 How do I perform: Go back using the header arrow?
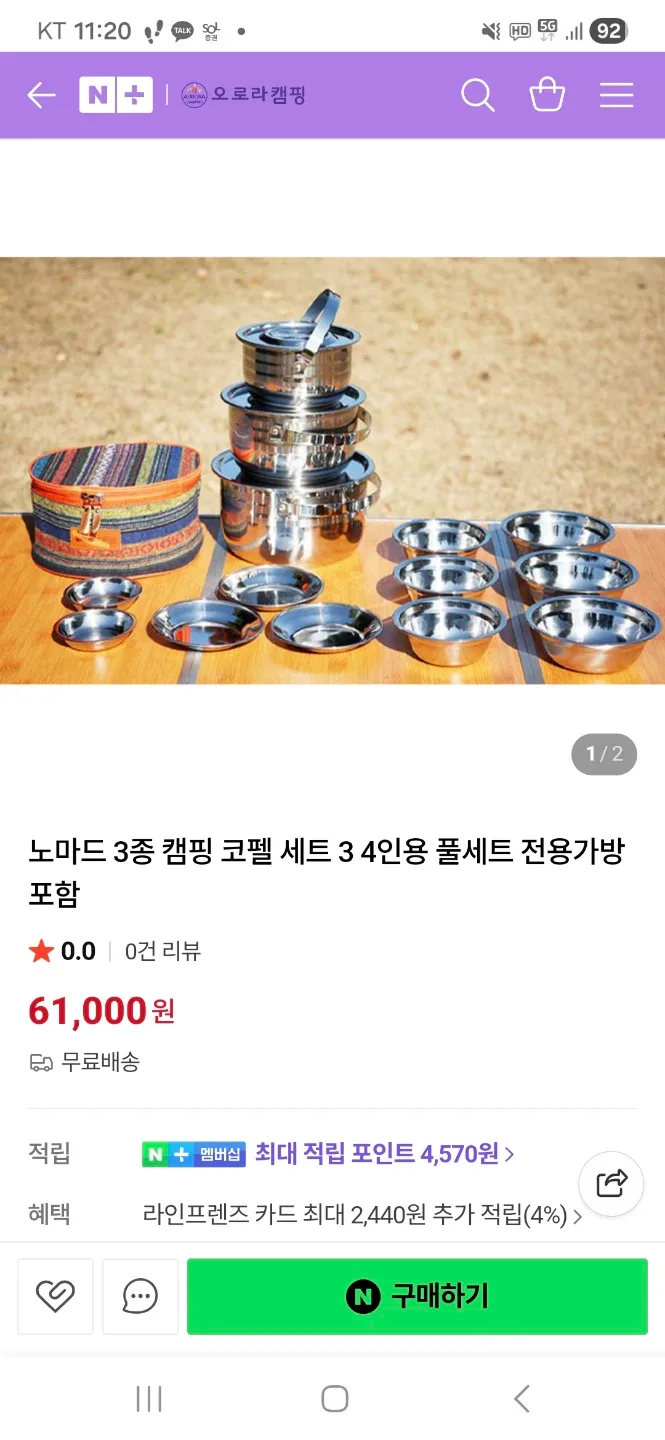point(41,96)
